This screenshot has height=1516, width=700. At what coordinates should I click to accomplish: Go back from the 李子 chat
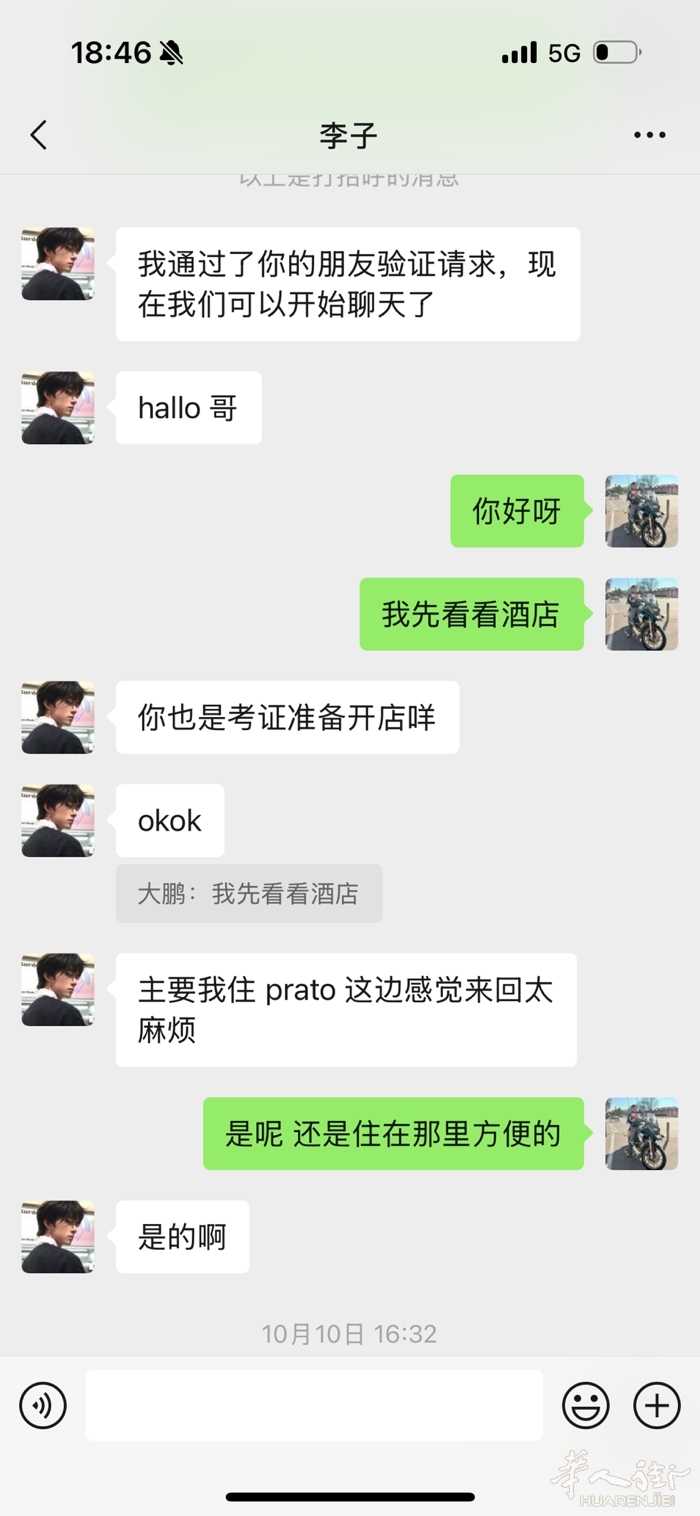[39, 135]
